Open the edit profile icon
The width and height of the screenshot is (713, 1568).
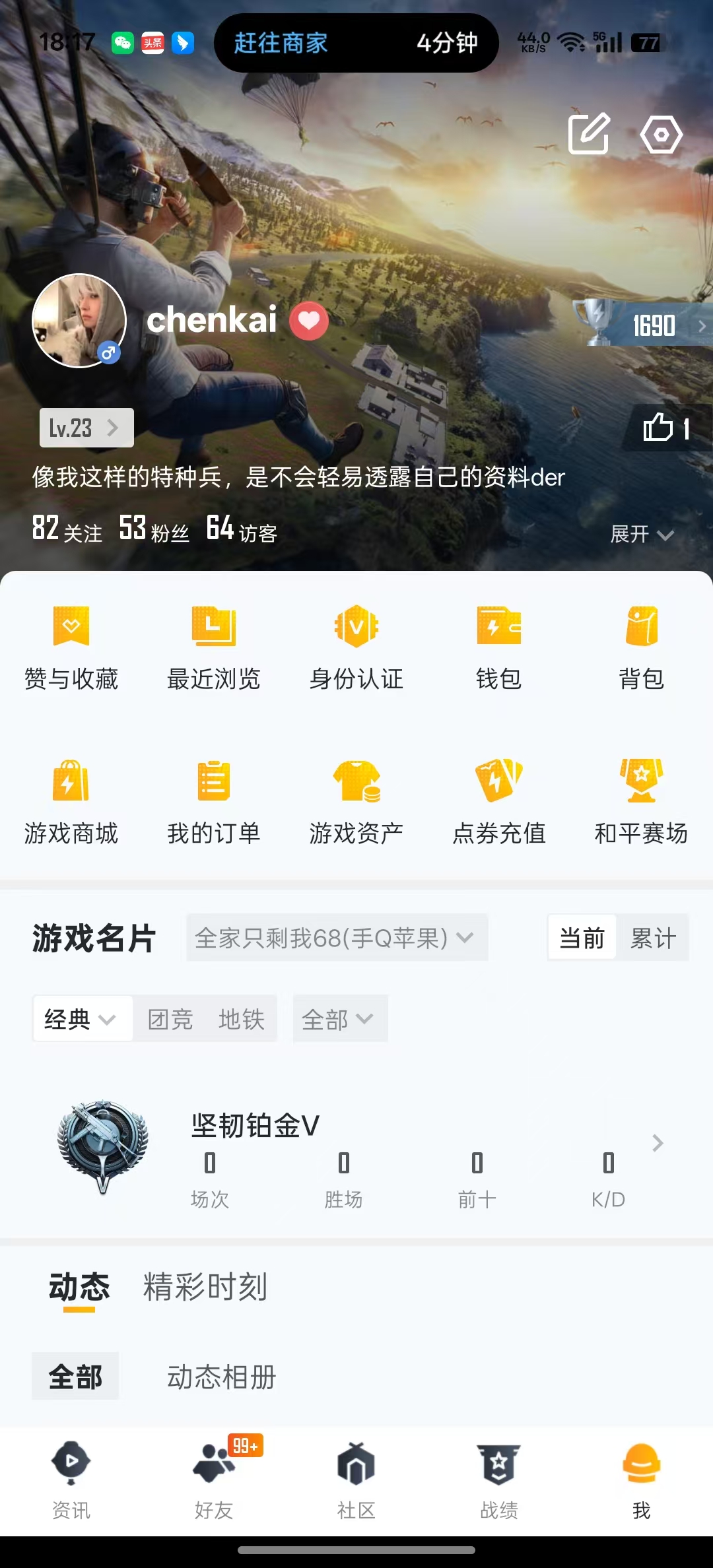tap(589, 134)
